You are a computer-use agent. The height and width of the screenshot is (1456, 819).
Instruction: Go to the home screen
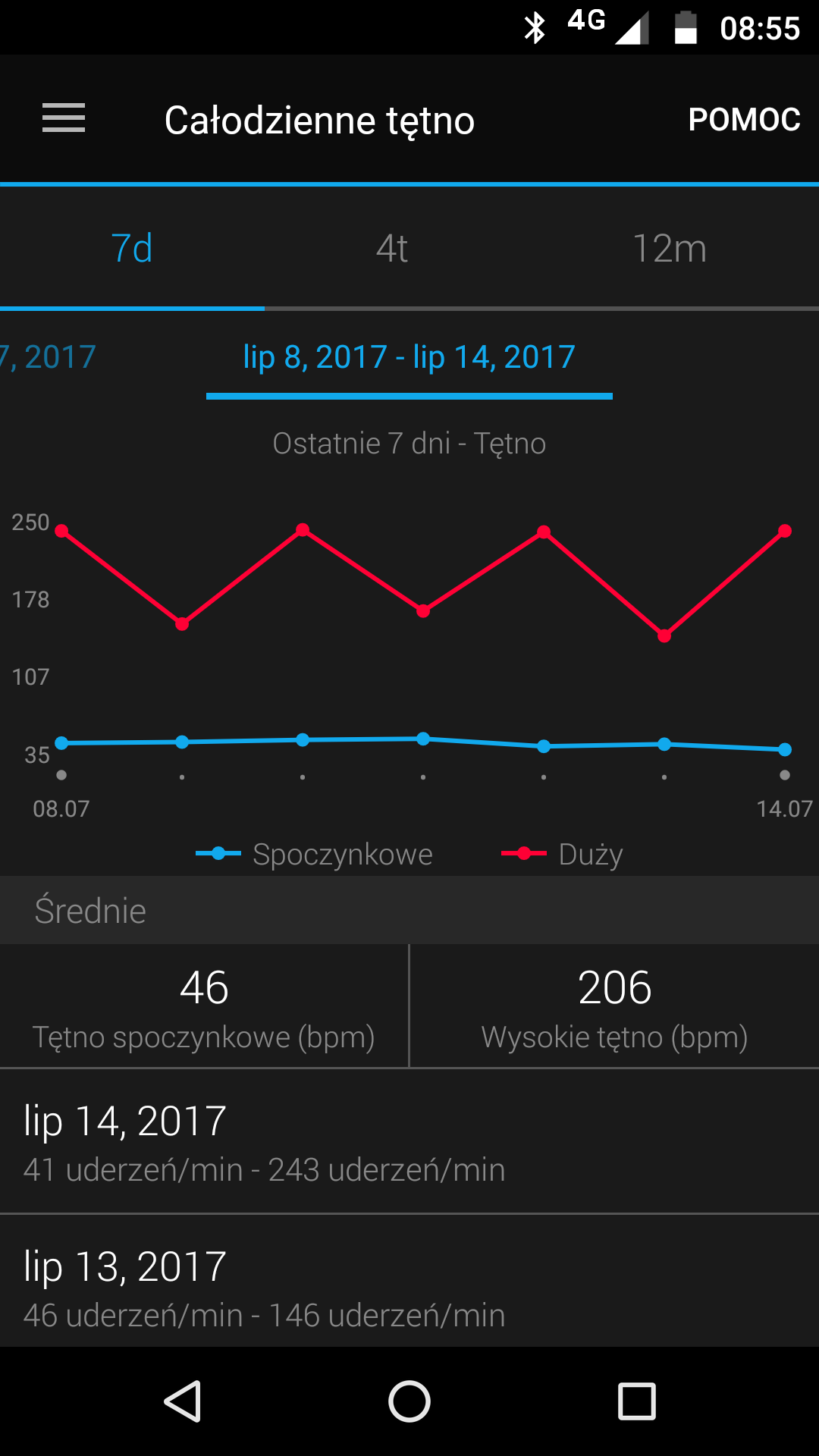click(409, 1401)
